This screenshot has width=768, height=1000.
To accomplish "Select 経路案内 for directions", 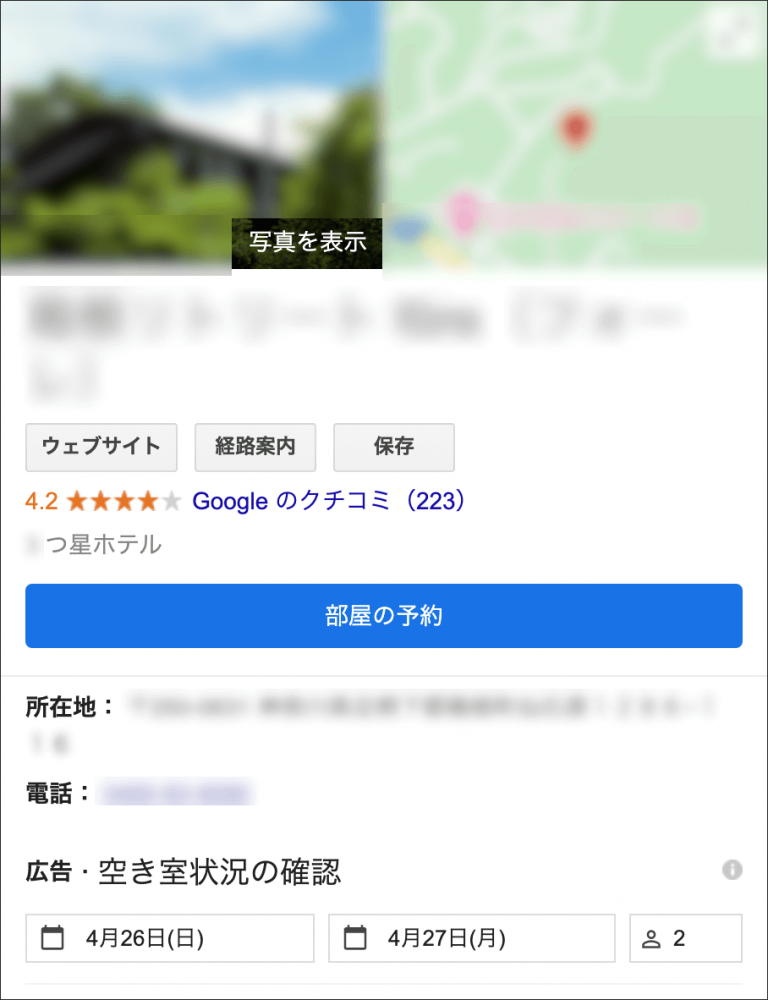I will coord(255,447).
